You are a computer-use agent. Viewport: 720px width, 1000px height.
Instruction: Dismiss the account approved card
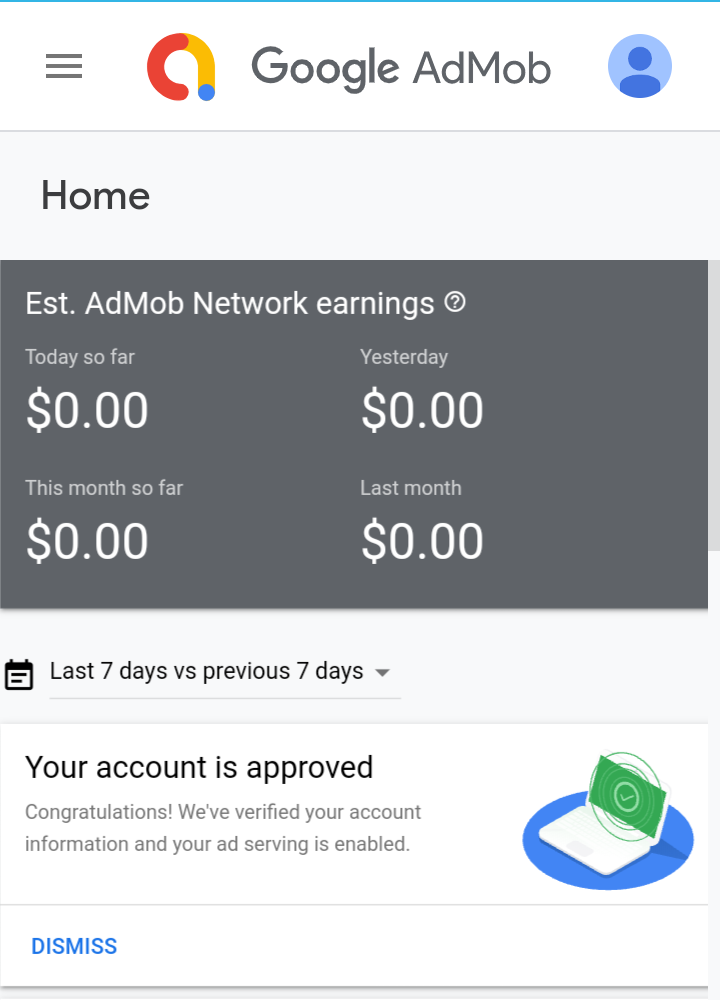[x=74, y=946]
